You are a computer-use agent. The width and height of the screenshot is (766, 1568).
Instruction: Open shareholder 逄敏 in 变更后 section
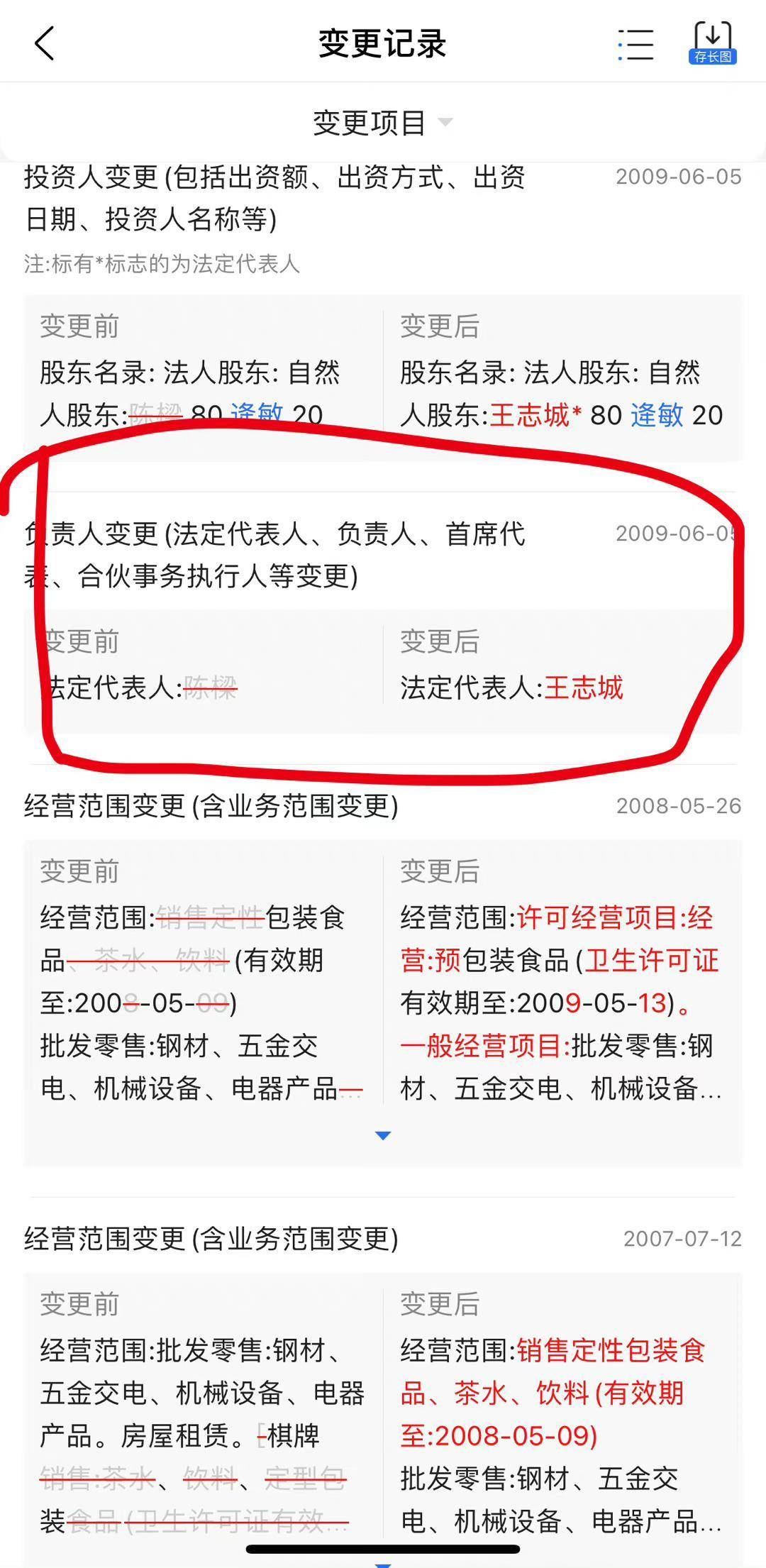[657, 416]
